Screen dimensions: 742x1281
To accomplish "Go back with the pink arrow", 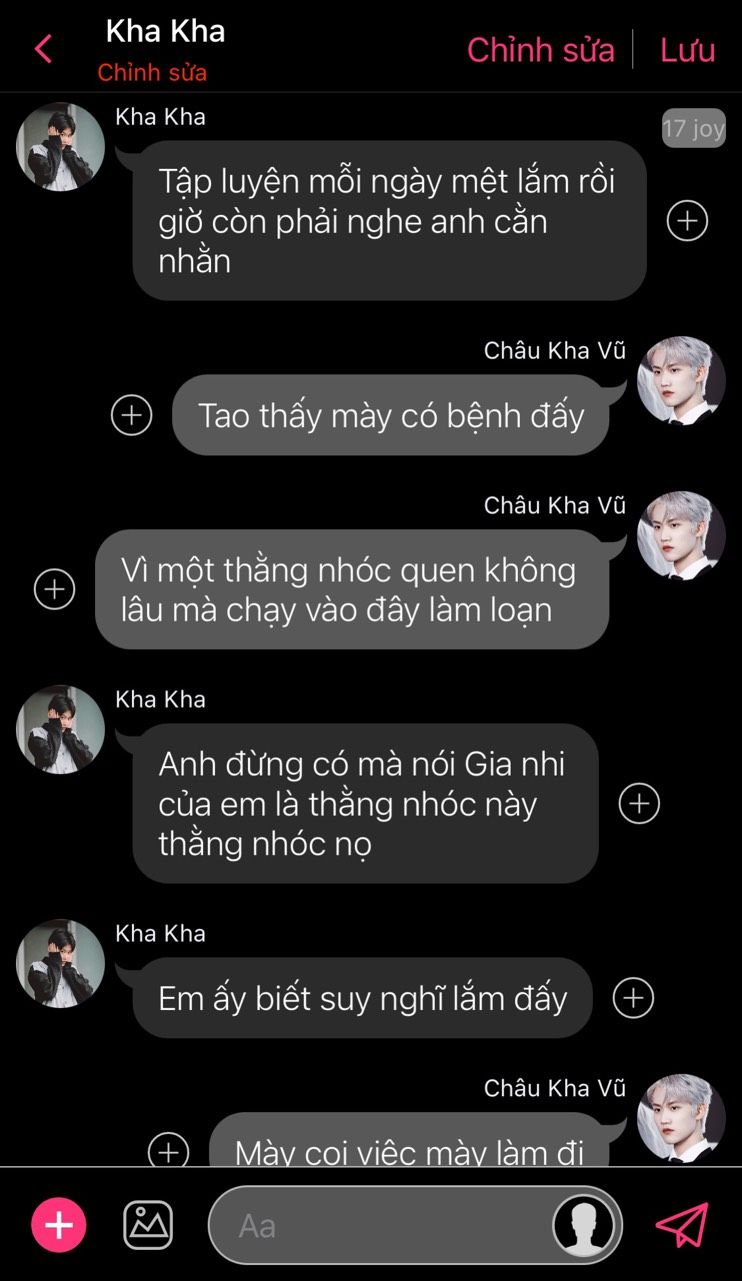I will pyautogui.click(x=43, y=48).
